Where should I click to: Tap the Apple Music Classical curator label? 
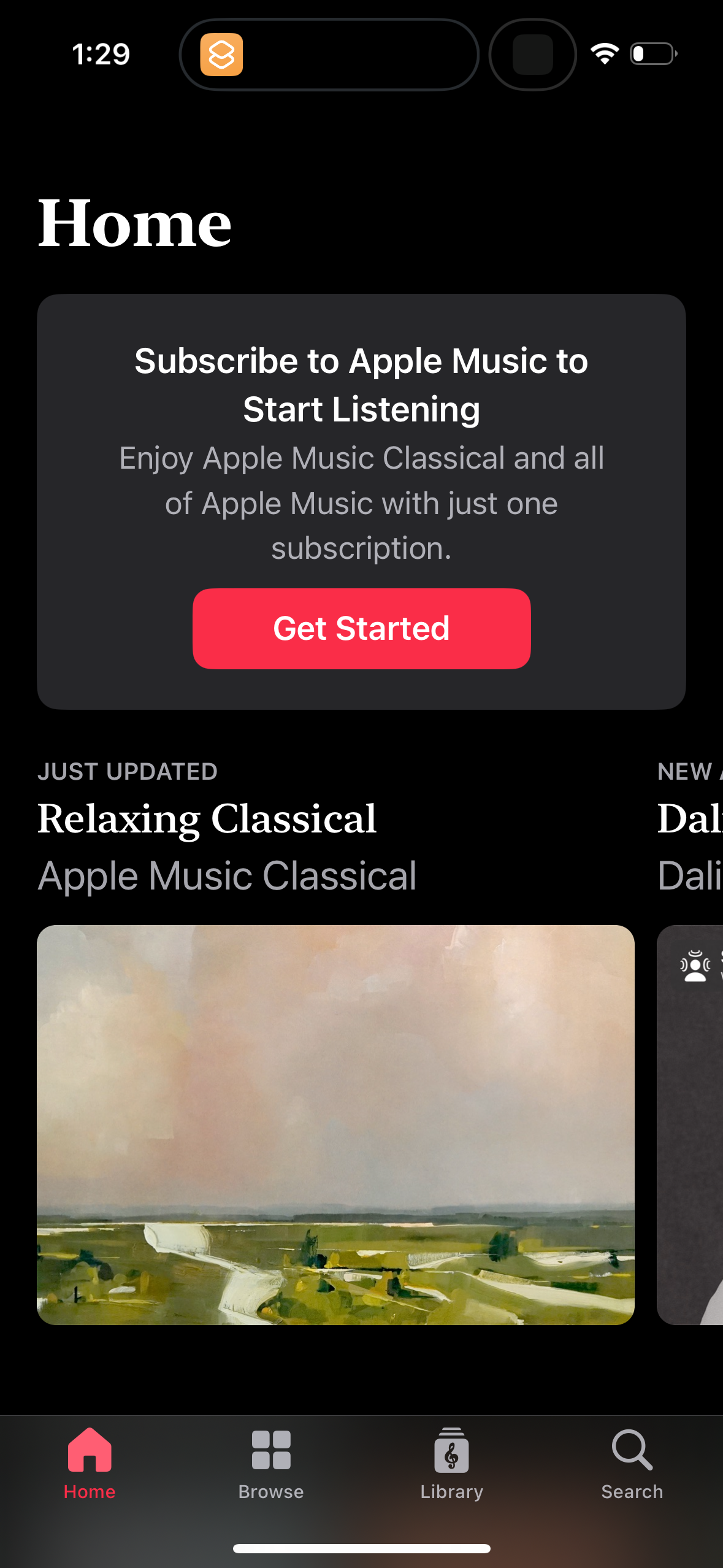[x=228, y=875]
